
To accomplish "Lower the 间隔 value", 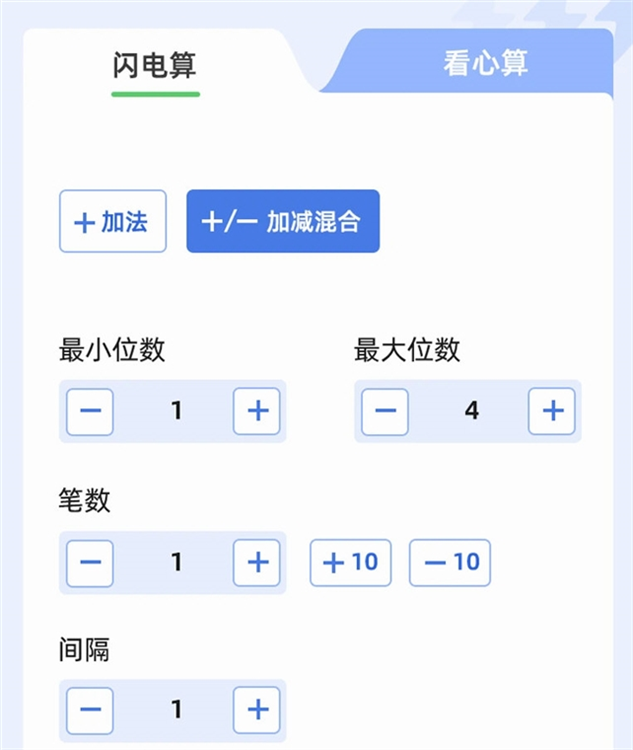I will tap(90, 710).
